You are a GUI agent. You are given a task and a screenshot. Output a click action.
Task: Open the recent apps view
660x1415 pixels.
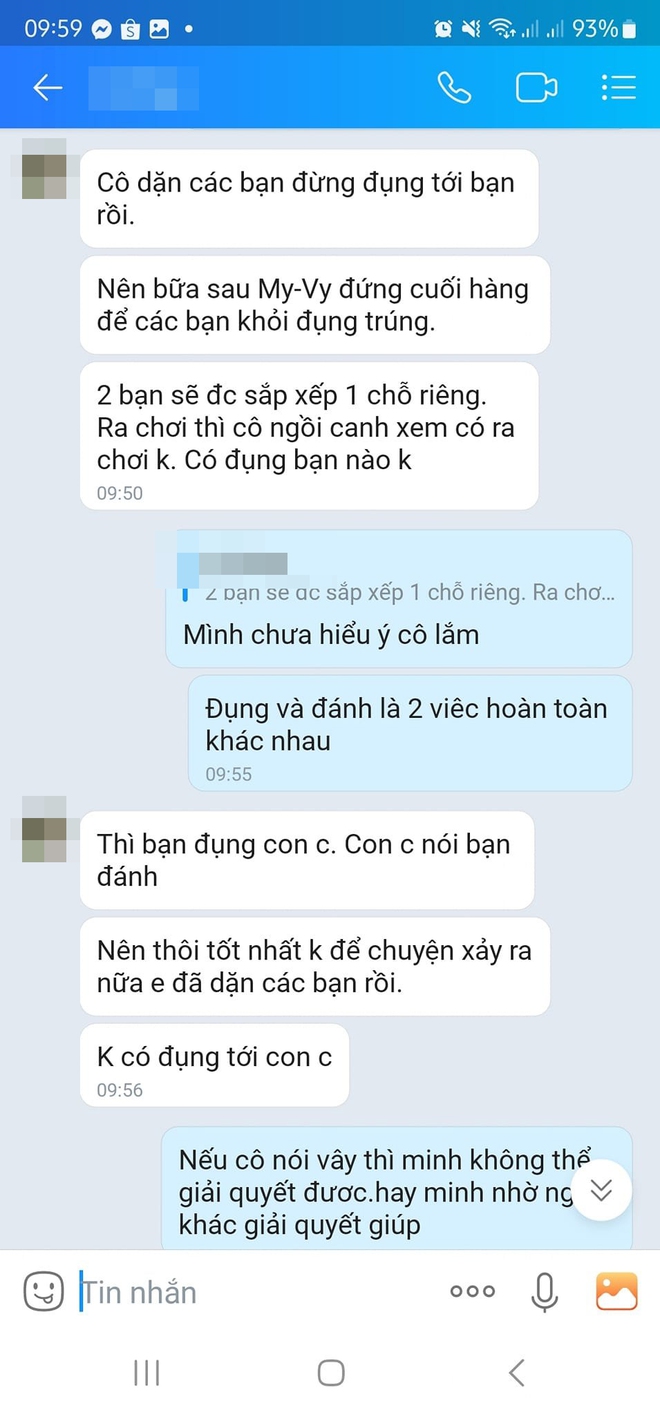click(x=147, y=1373)
